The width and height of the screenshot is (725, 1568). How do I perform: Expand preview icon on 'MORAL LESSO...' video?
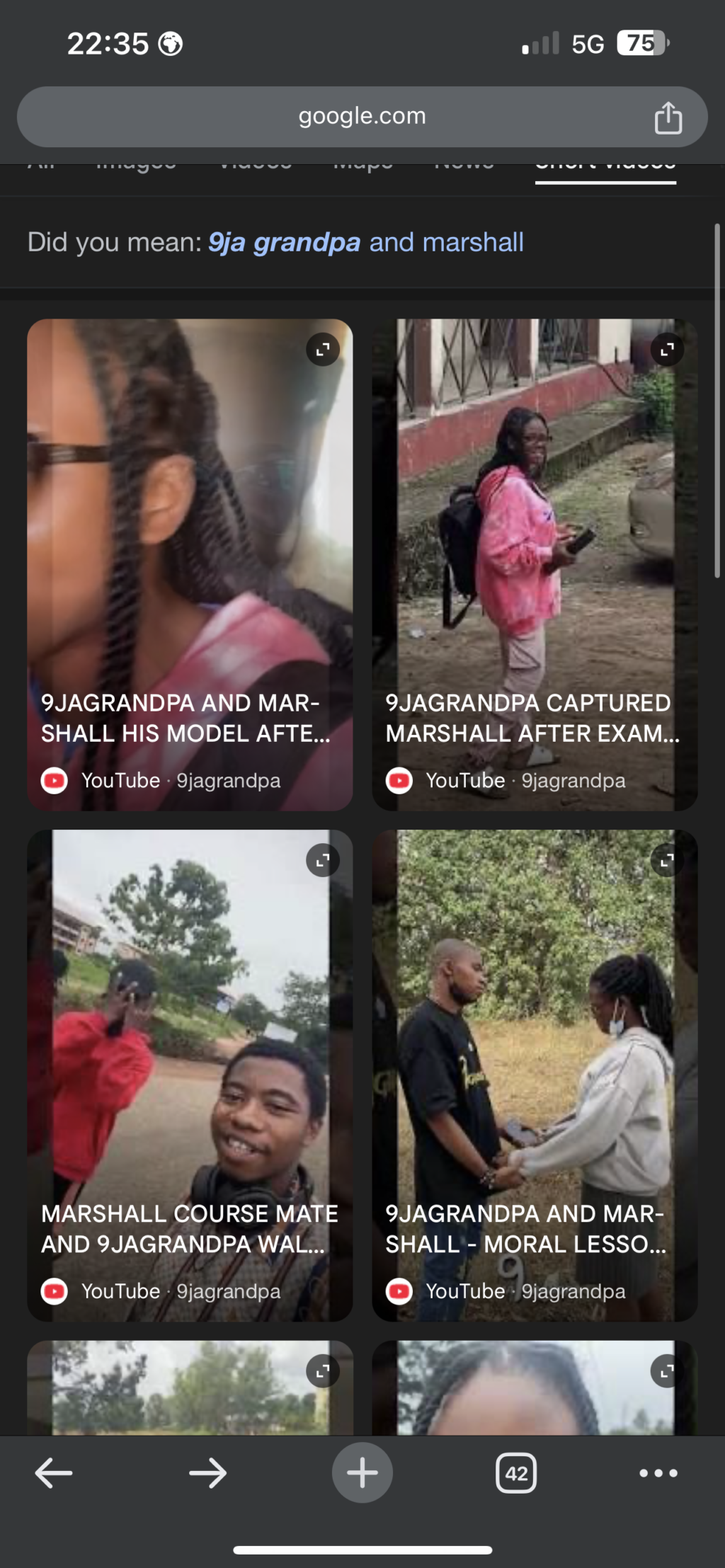[x=667, y=860]
